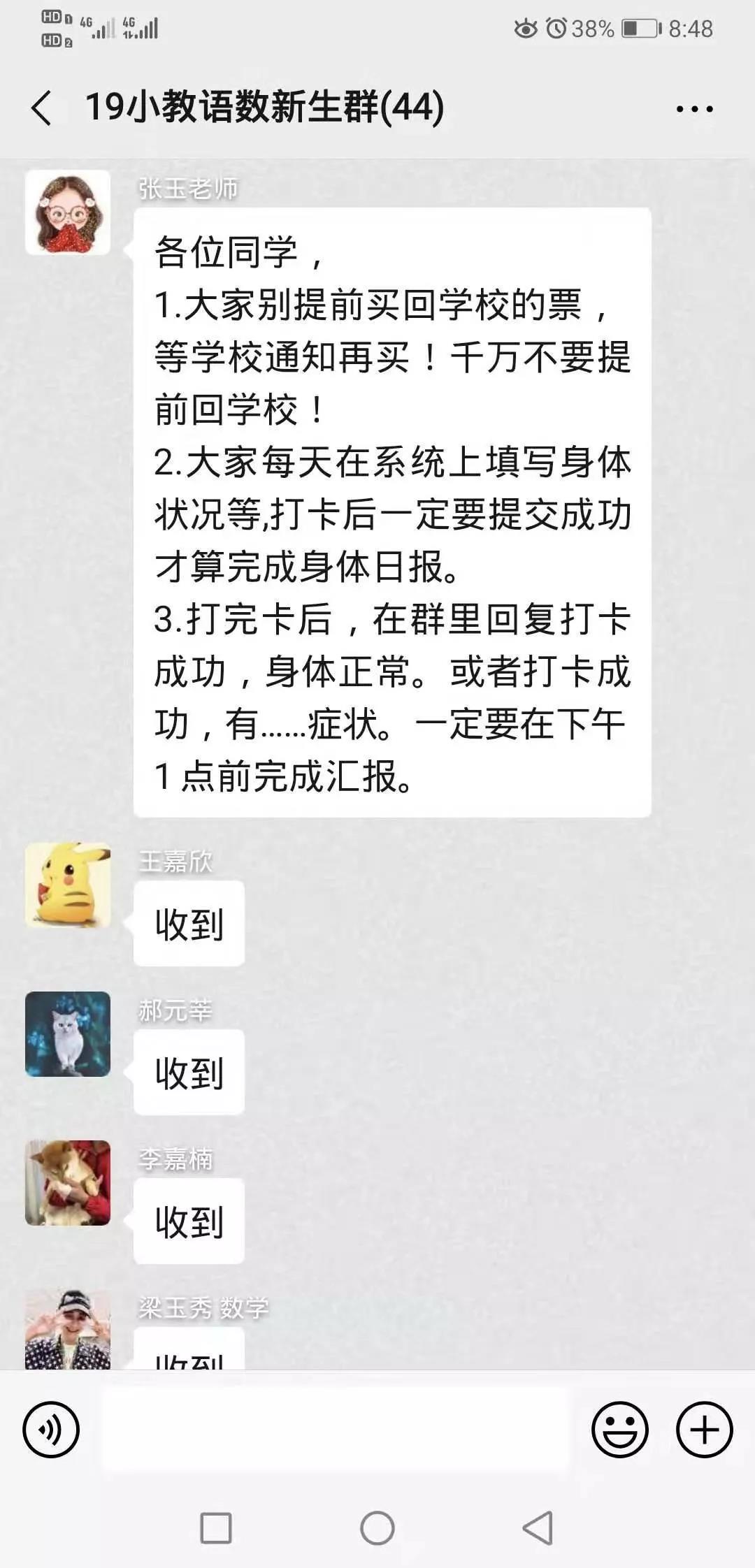
Task: Go back from the group chat
Action: pyautogui.click(x=42, y=108)
